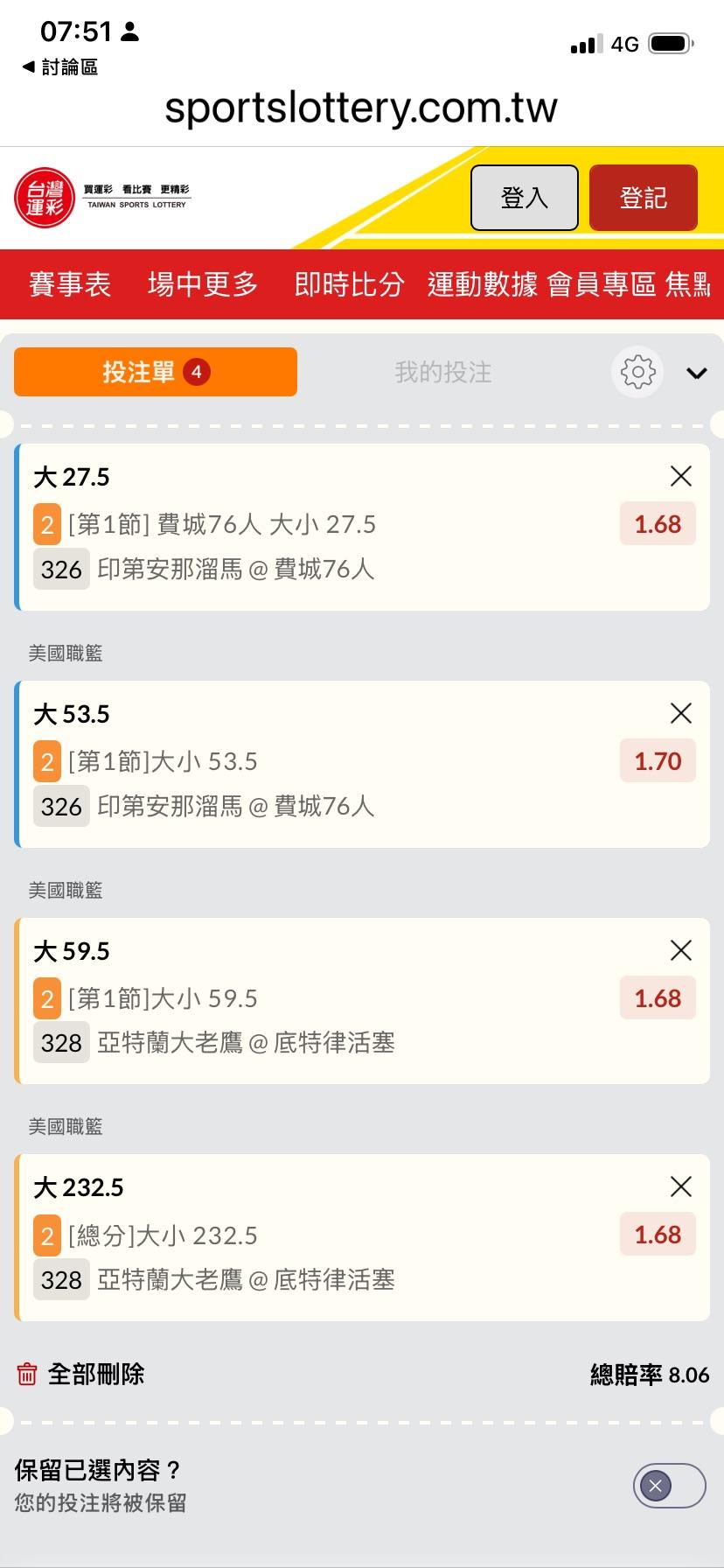Image resolution: width=724 pixels, height=1568 pixels.
Task: Open bet slip settings gear
Action: pos(637,372)
